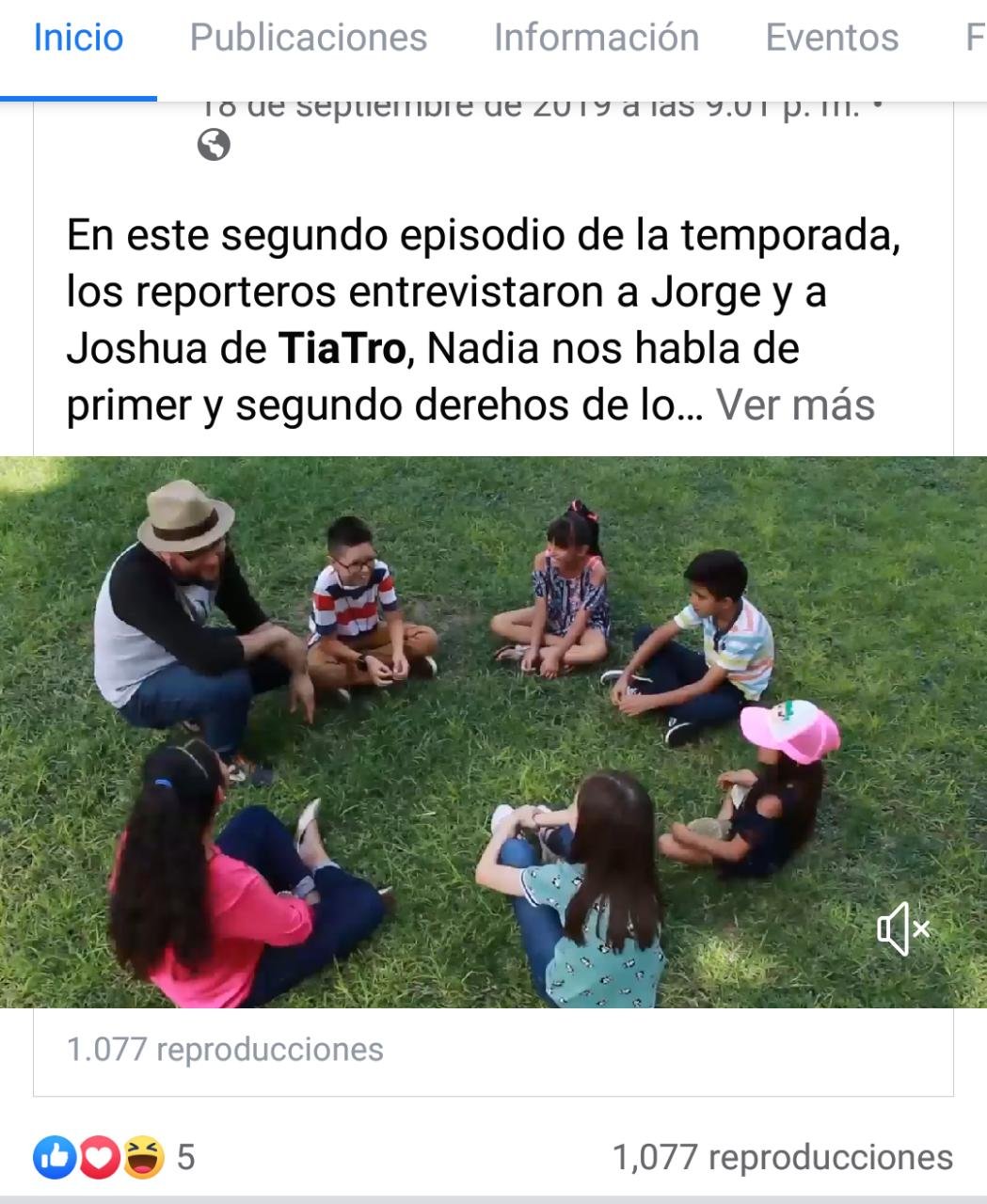987x1204 pixels.
Task: Select the Eventos tab
Action: click(832, 39)
